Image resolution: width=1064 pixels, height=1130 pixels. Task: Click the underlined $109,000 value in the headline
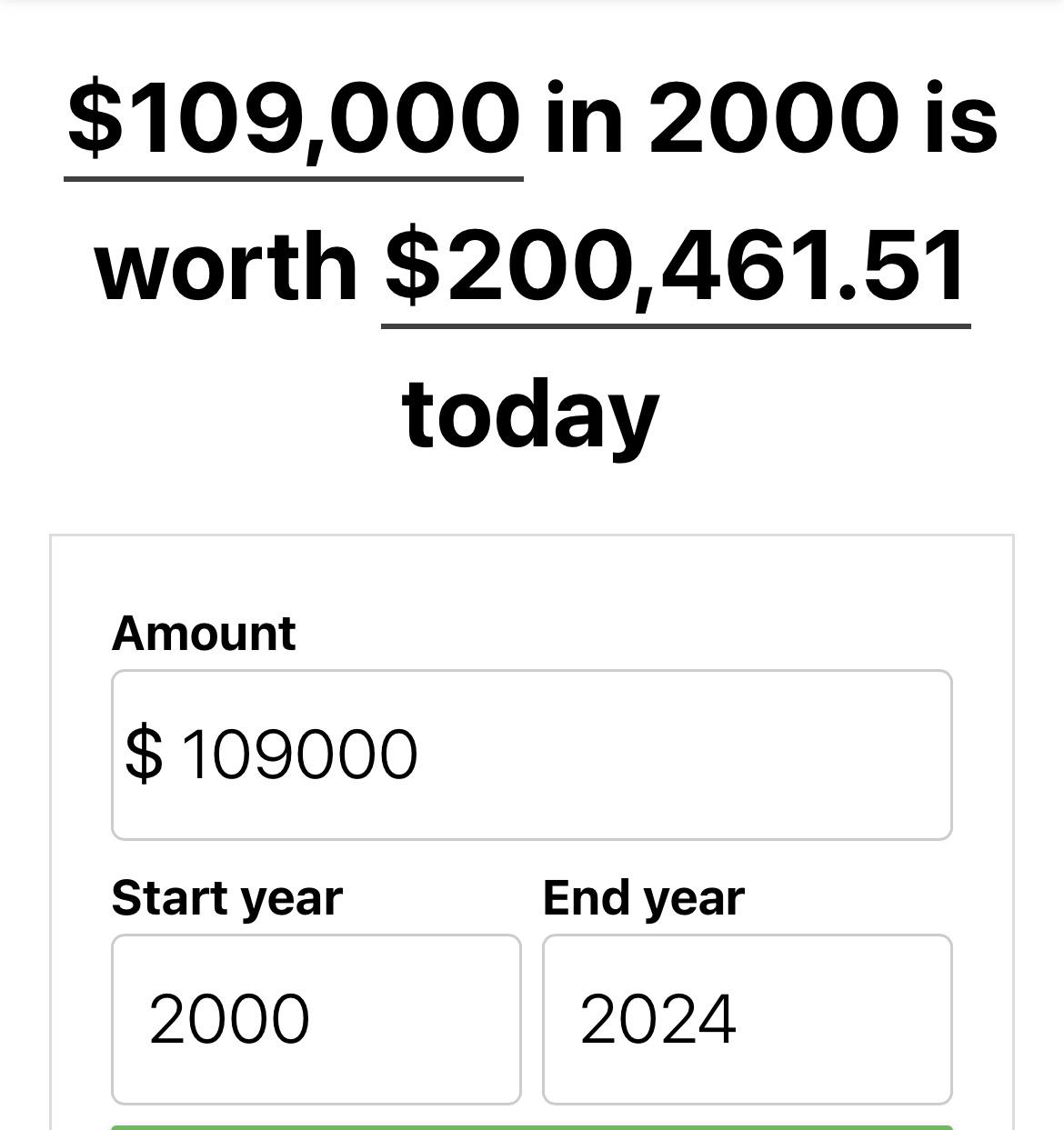coord(293,118)
